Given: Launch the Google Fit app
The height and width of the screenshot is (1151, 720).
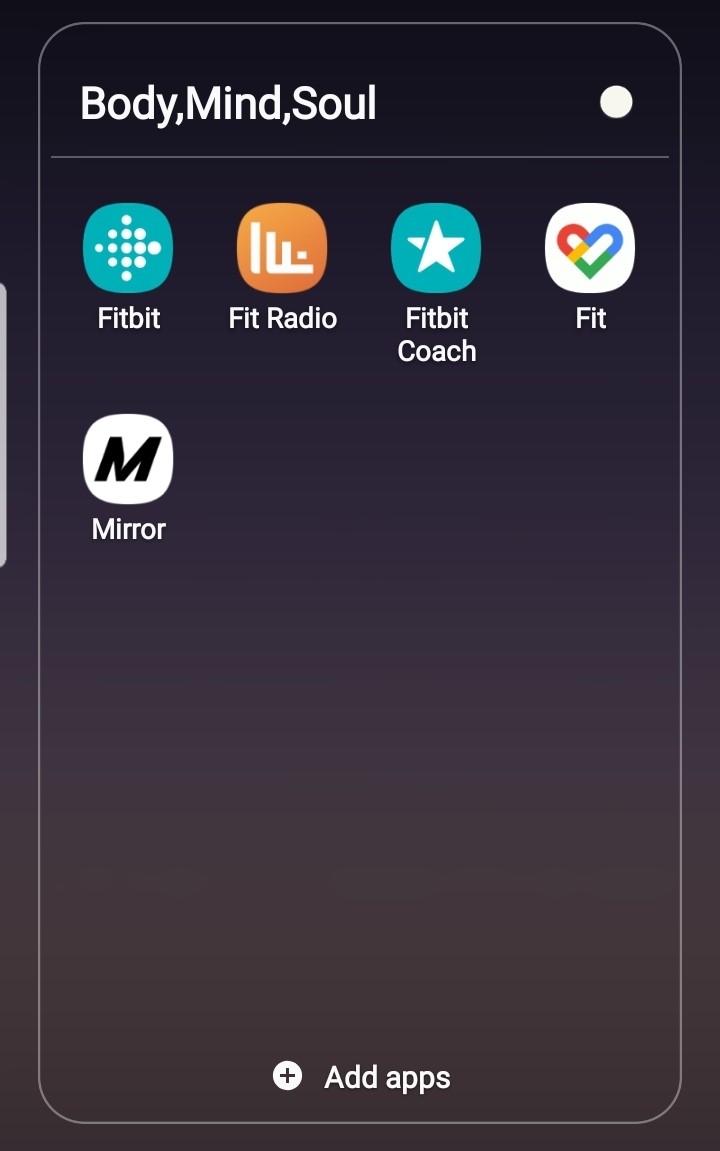Looking at the screenshot, I should pos(590,248).
